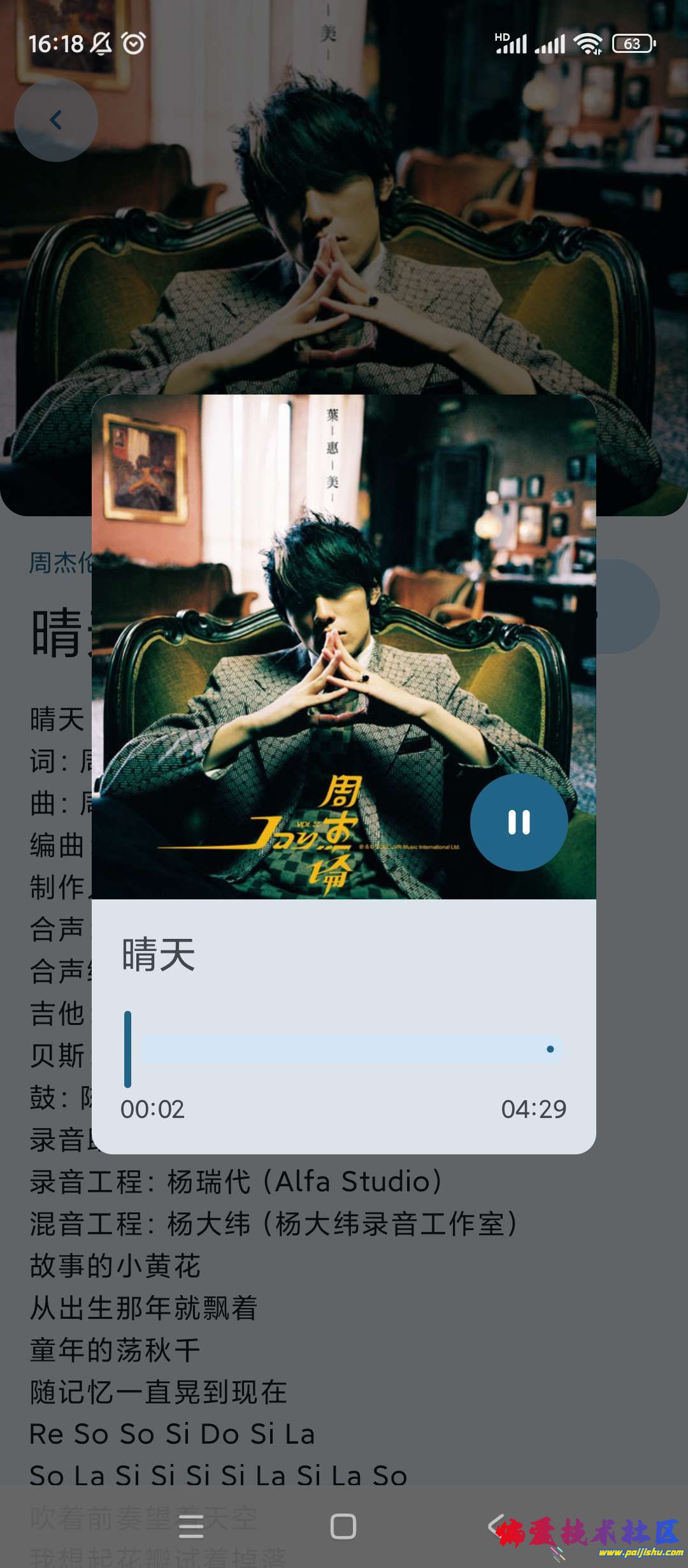Pause the song 晴天
Screen dimensions: 688x1568
[519, 822]
